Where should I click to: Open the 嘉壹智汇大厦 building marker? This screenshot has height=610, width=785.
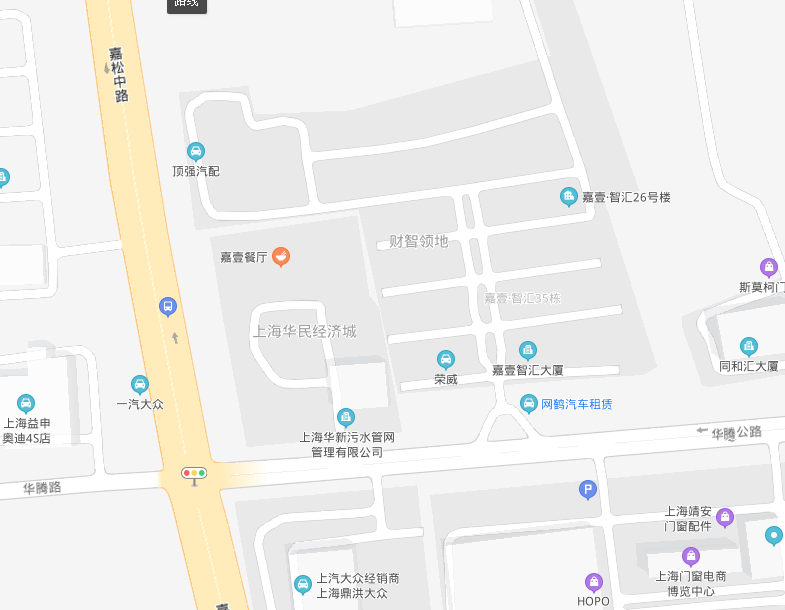tap(528, 350)
